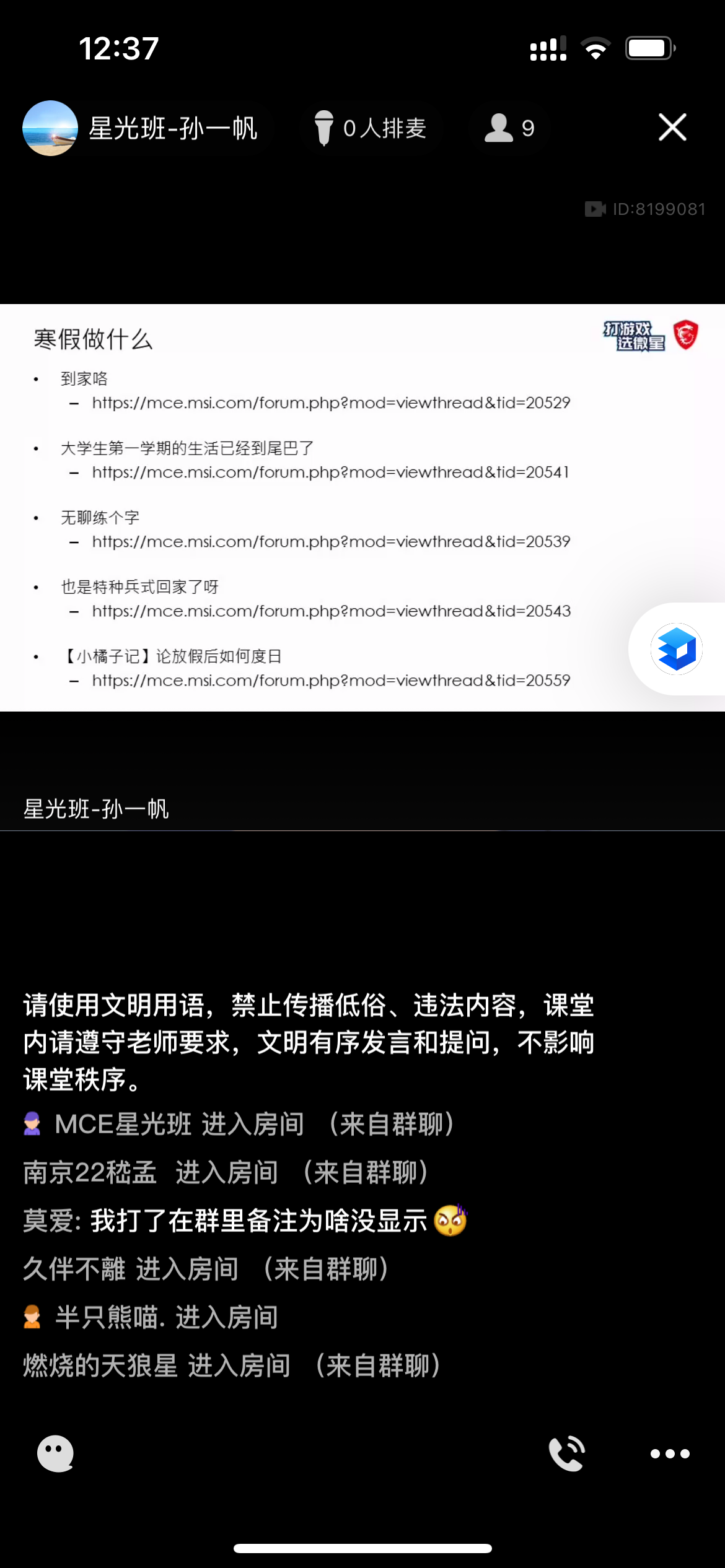
Task: Open the chat emoji bubble icon
Action: pyautogui.click(x=55, y=1453)
